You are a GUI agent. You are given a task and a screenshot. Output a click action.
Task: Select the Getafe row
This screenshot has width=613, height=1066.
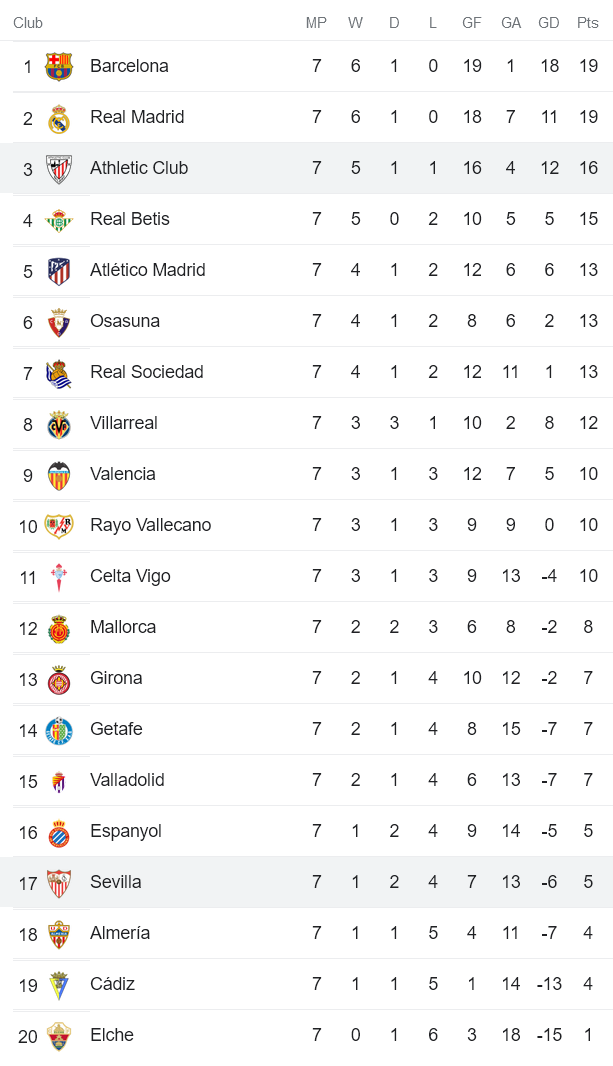(x=116, y=729)
